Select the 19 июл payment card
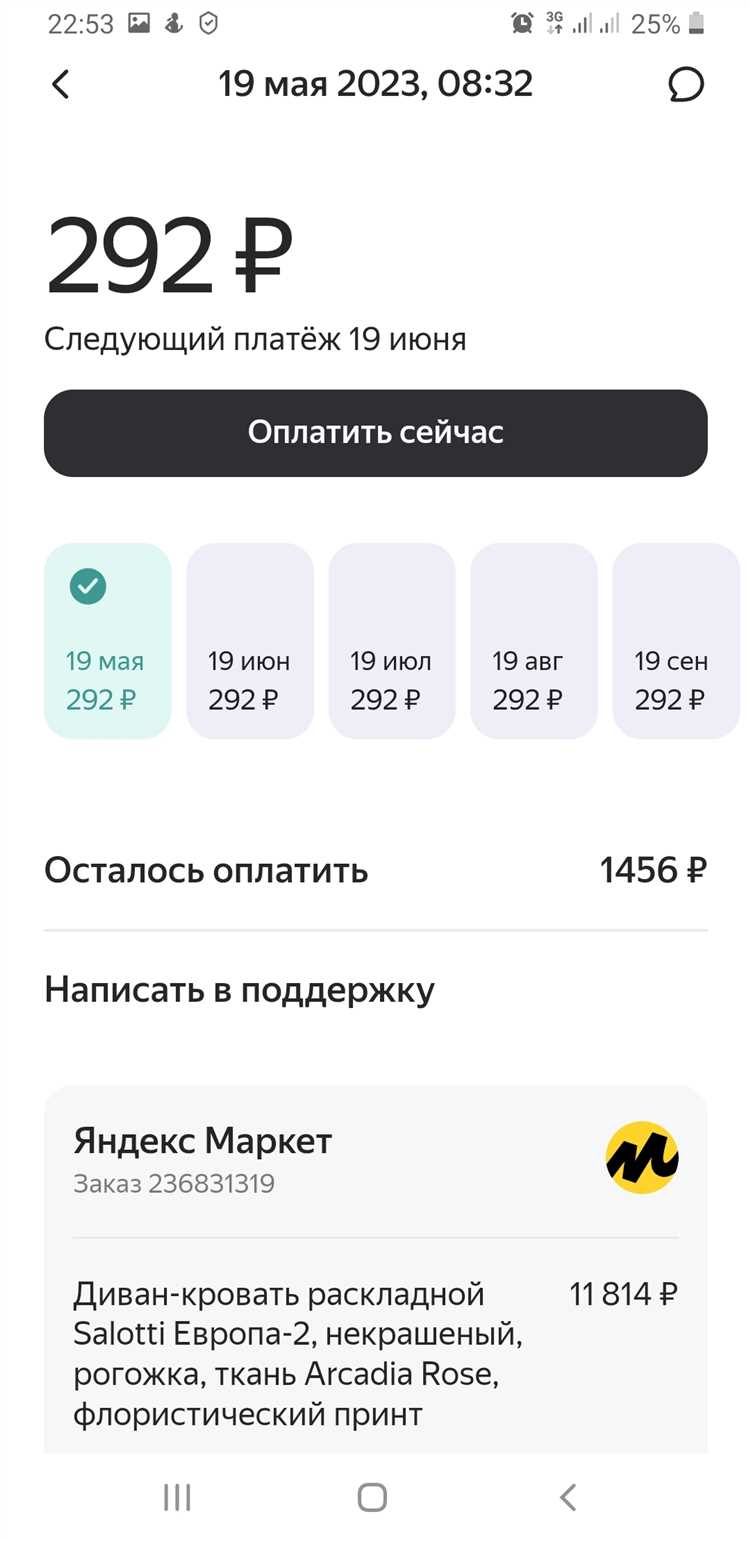 coord(391,641)
